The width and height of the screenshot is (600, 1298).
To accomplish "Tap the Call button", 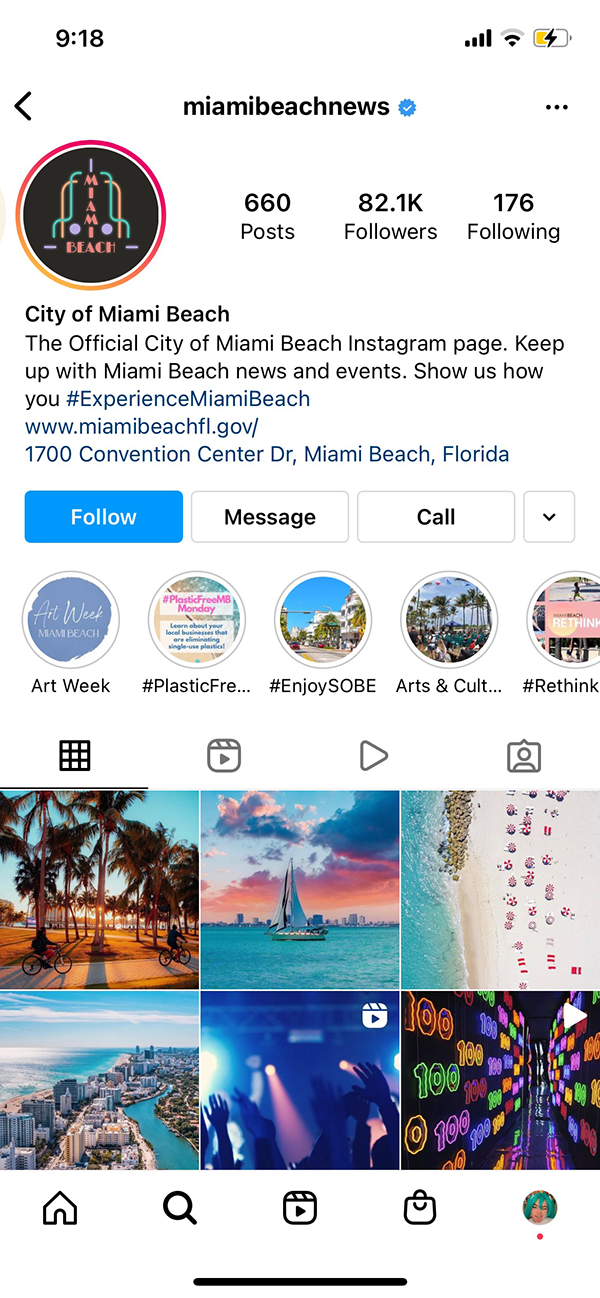I will click(435, 517).
